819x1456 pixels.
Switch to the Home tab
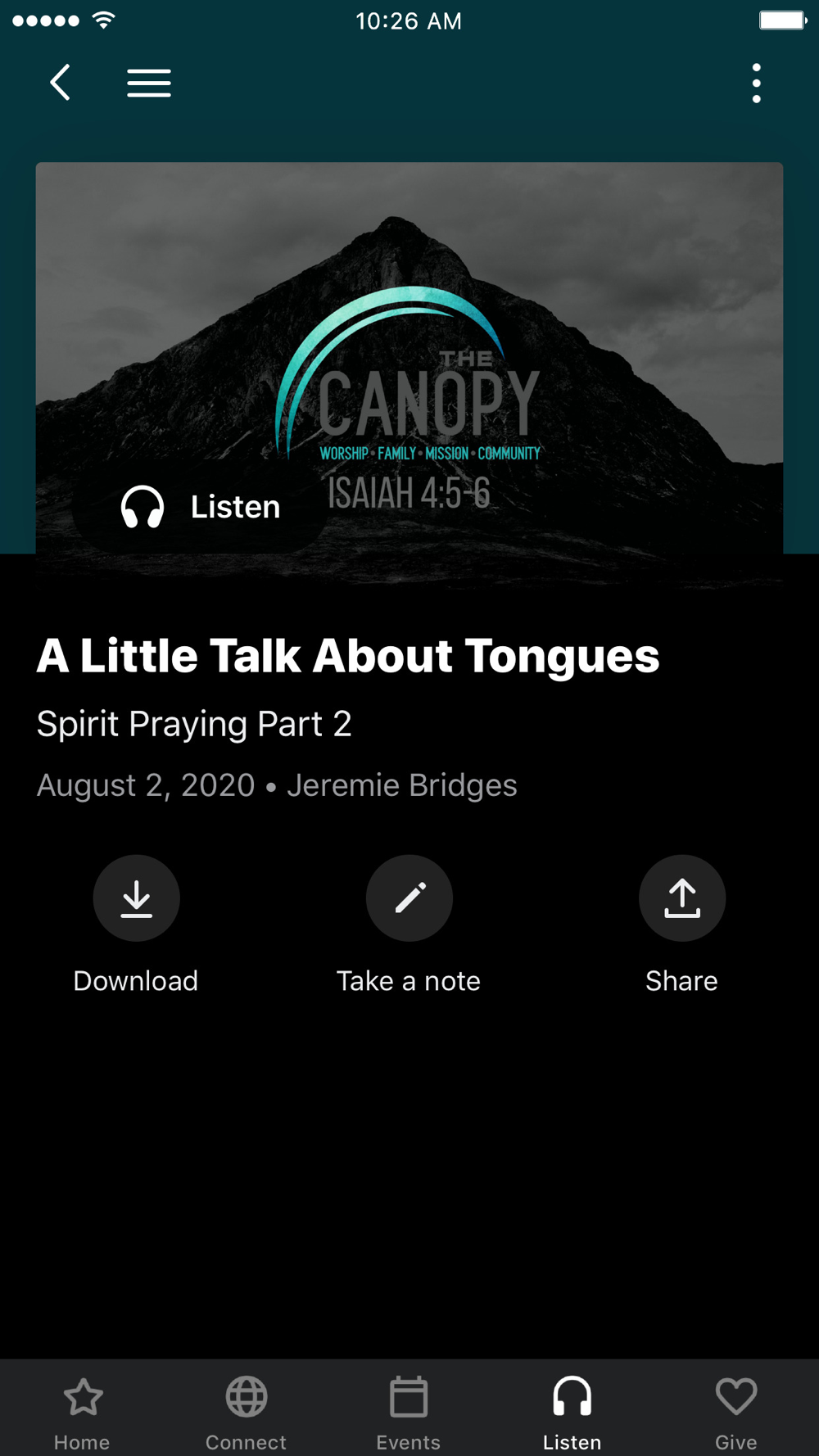click(x=82, y=1411)
